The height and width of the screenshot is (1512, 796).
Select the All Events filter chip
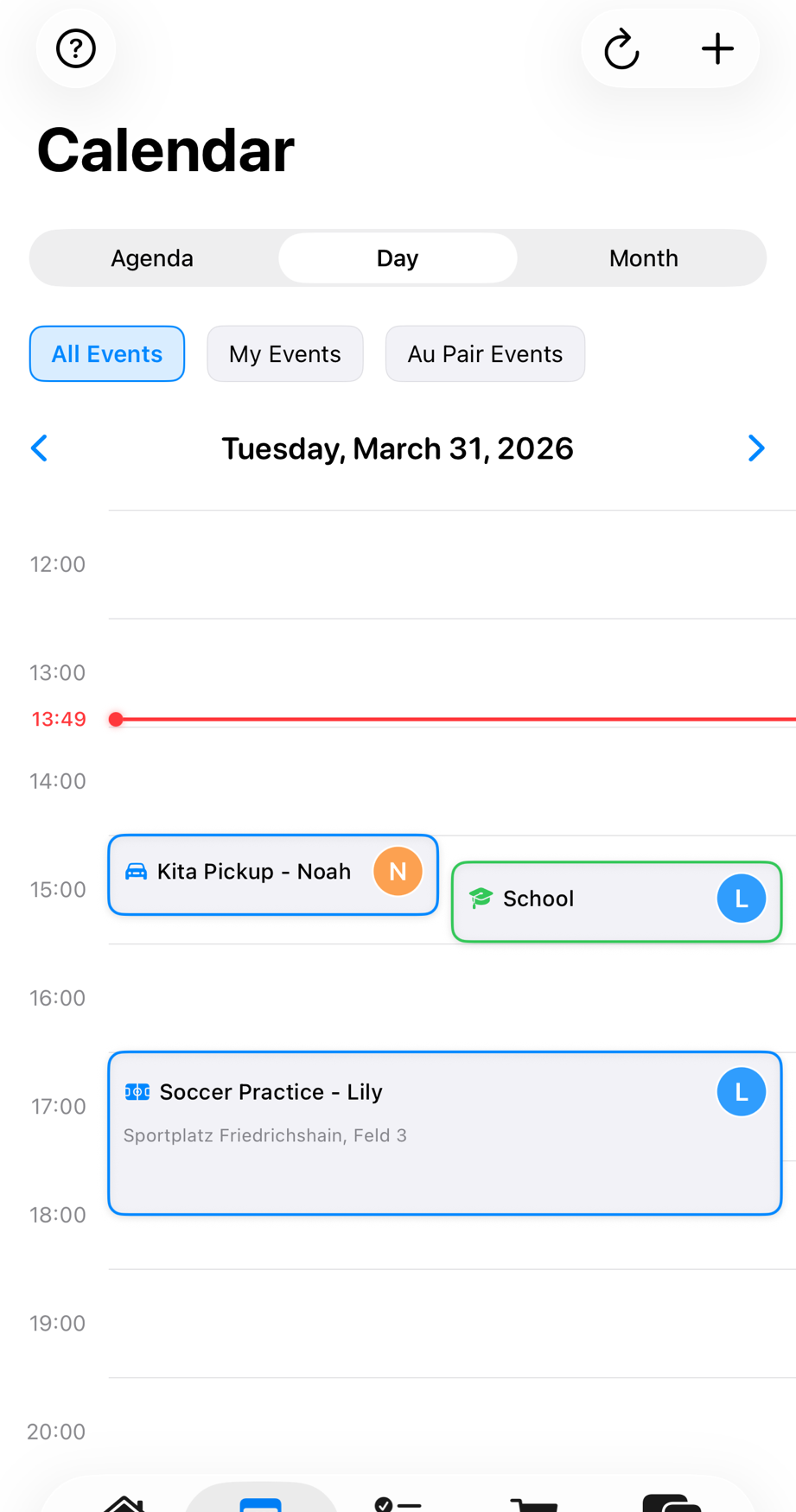click(x=107, y=353)
